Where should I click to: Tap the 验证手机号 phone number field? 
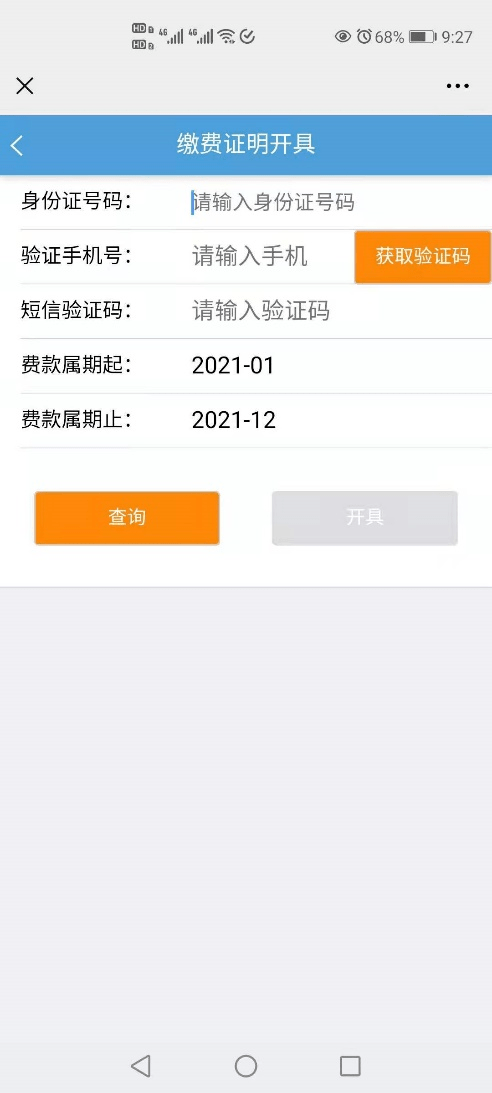click(272, 257)
